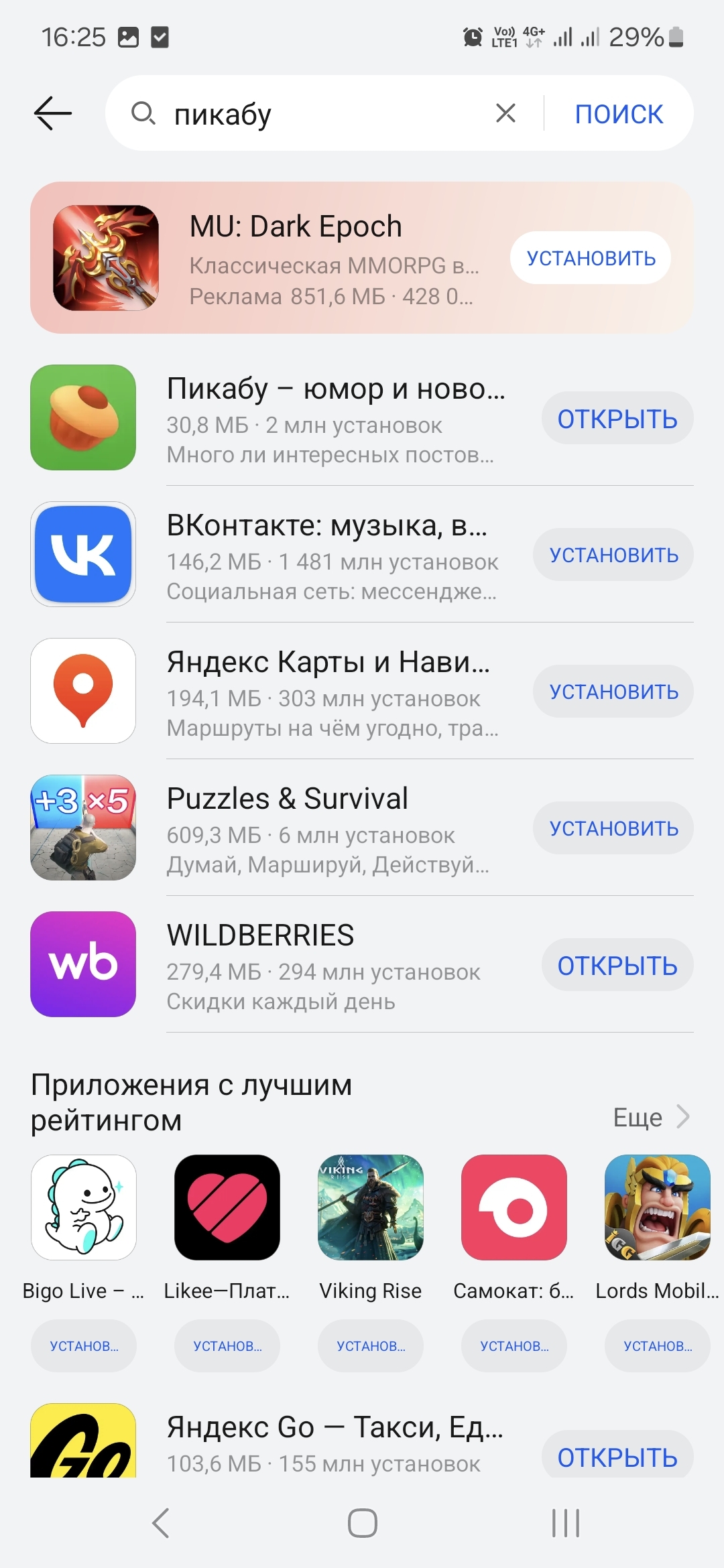
Task: Go back using the top-left arrow
Action: click(53, 113)
